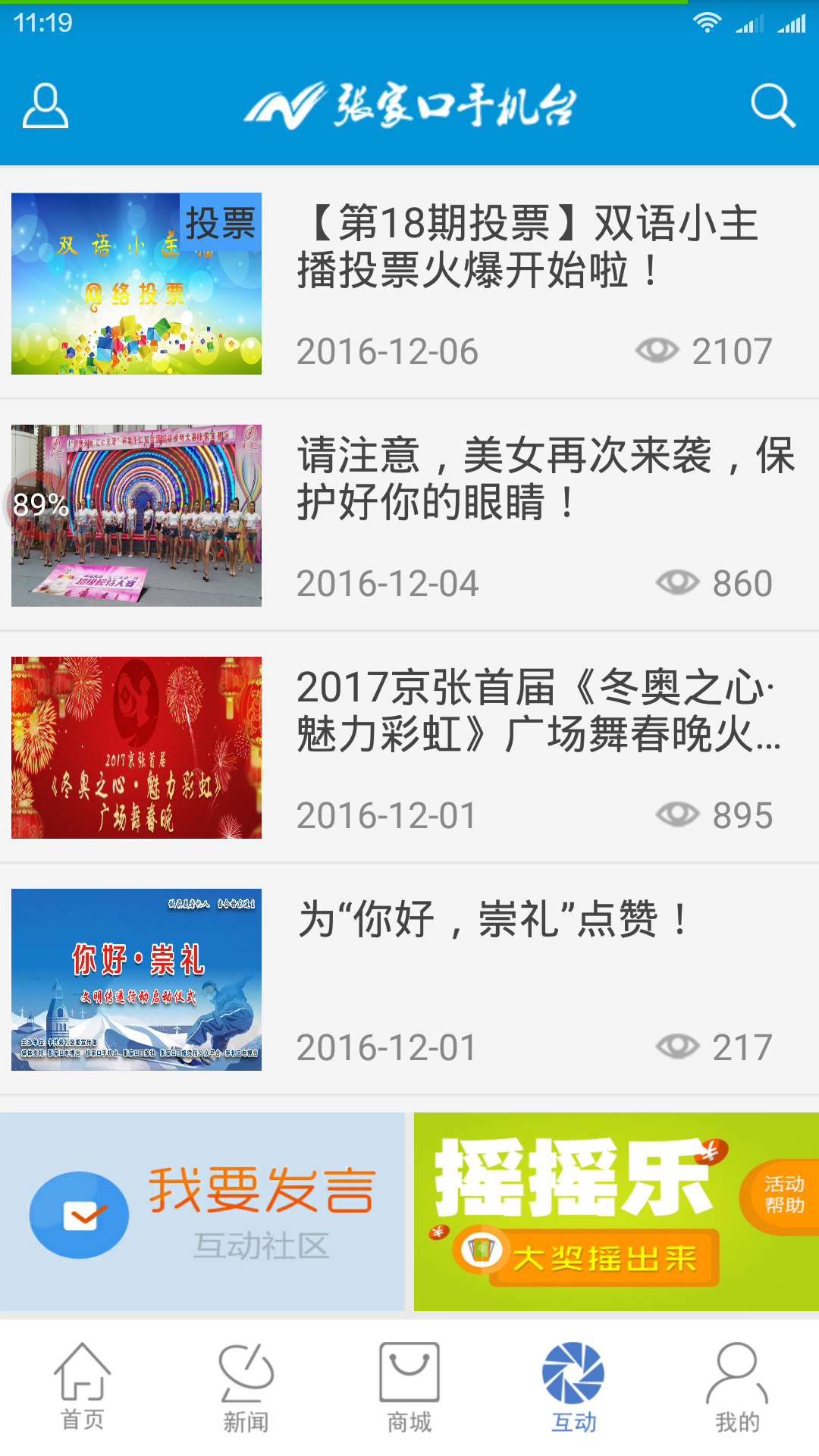Open the user profile icon
The width and height of the screenshot is (819, 1456).
pyautogui.click(x=45, y=105)
